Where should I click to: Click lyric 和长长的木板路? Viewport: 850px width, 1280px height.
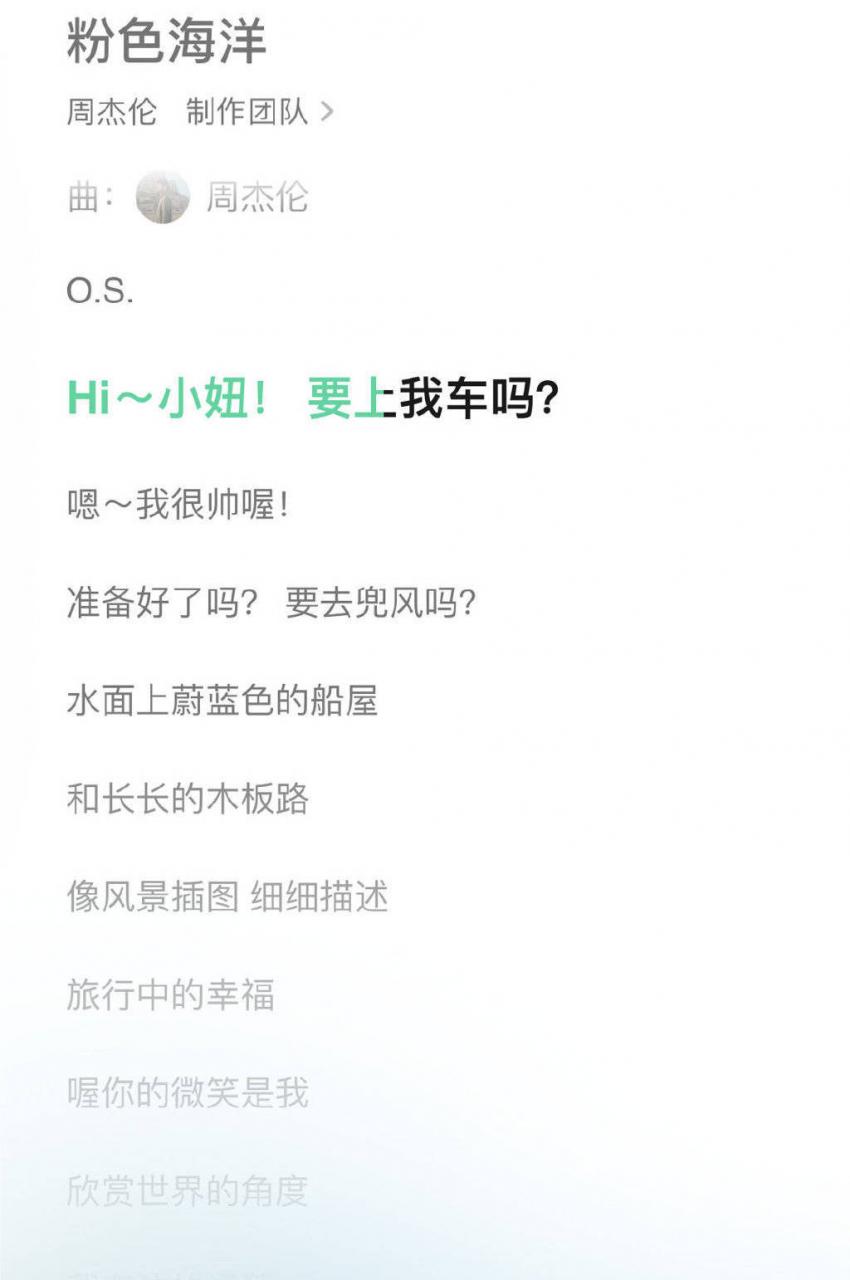[185, 799]
